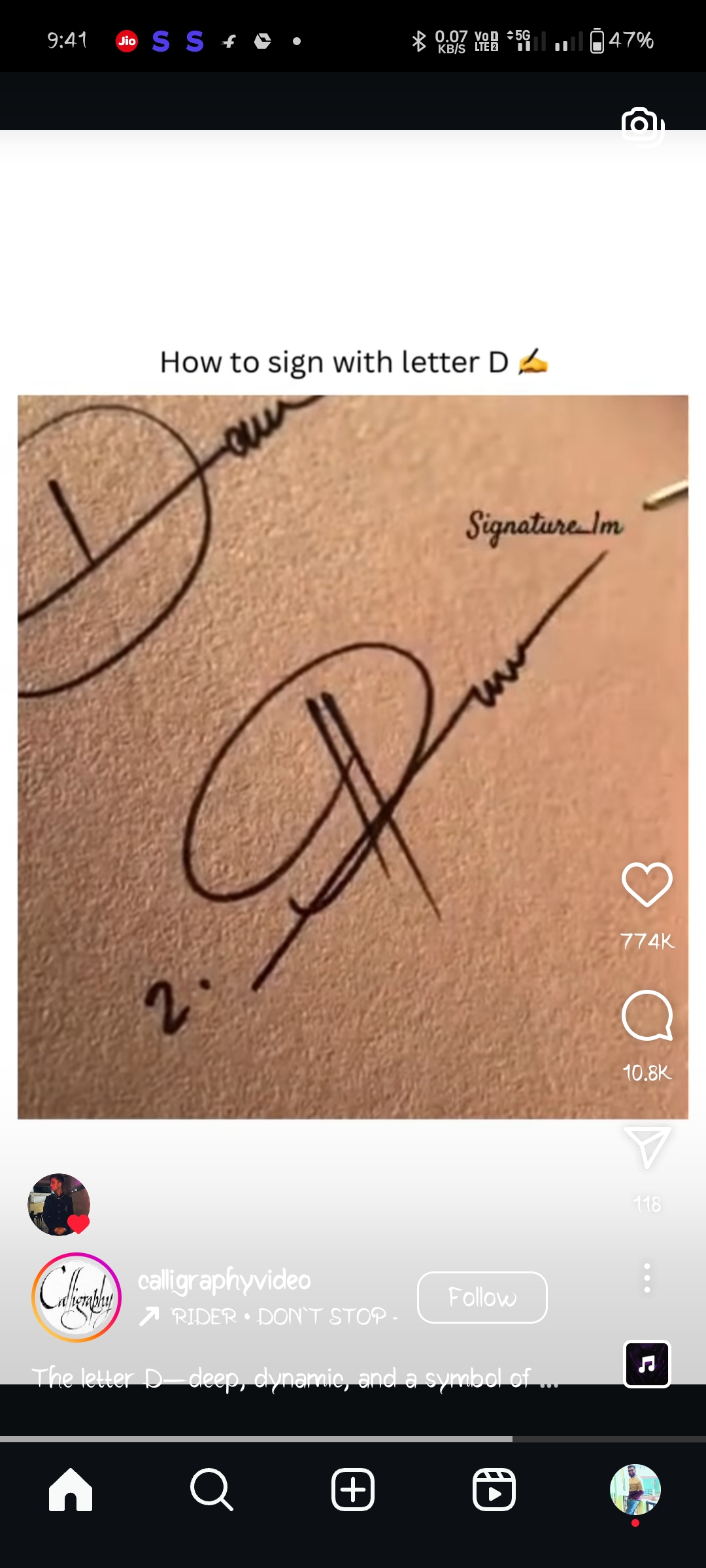
Task: Open the comments on this reel
Action: coord(647,1015)
